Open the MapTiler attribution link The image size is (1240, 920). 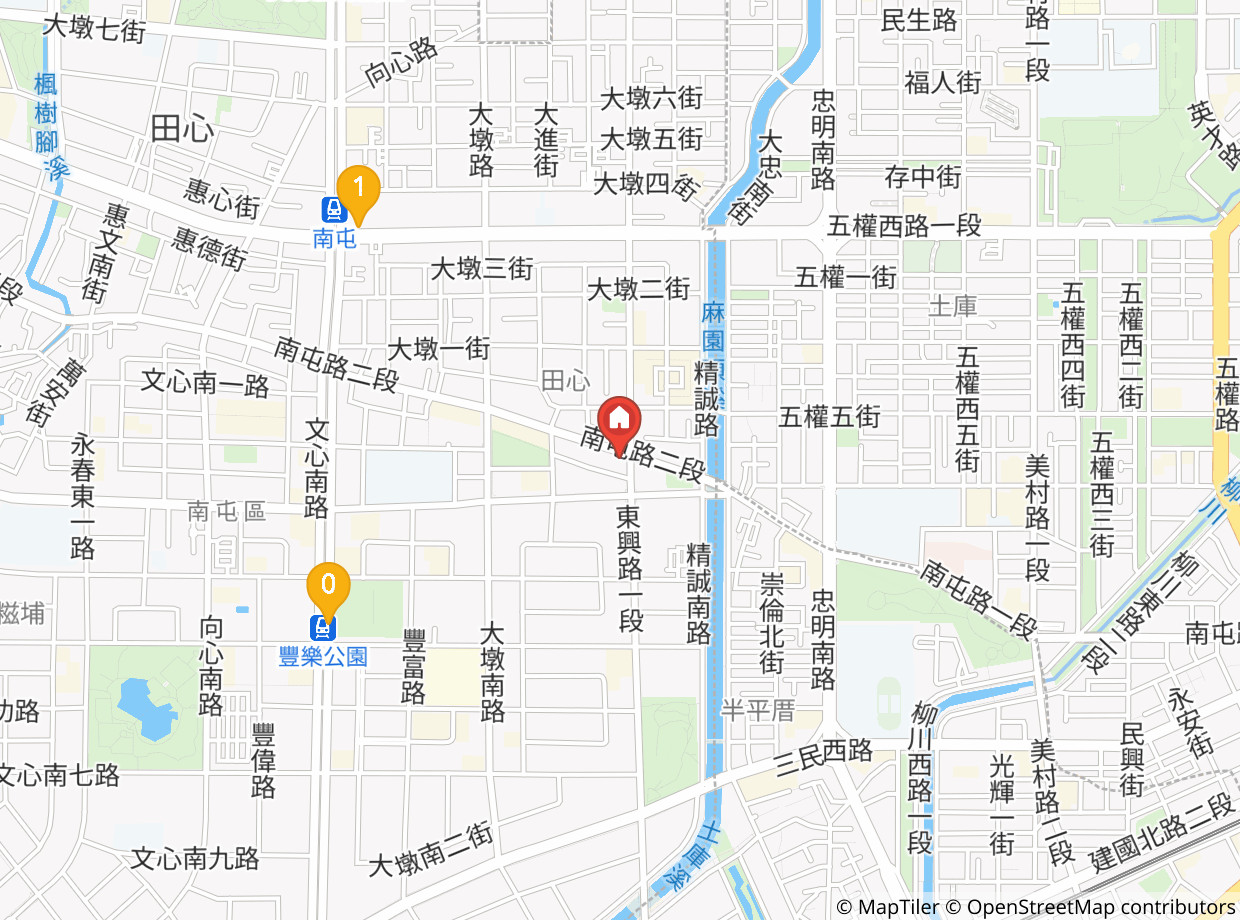(886, 907)
